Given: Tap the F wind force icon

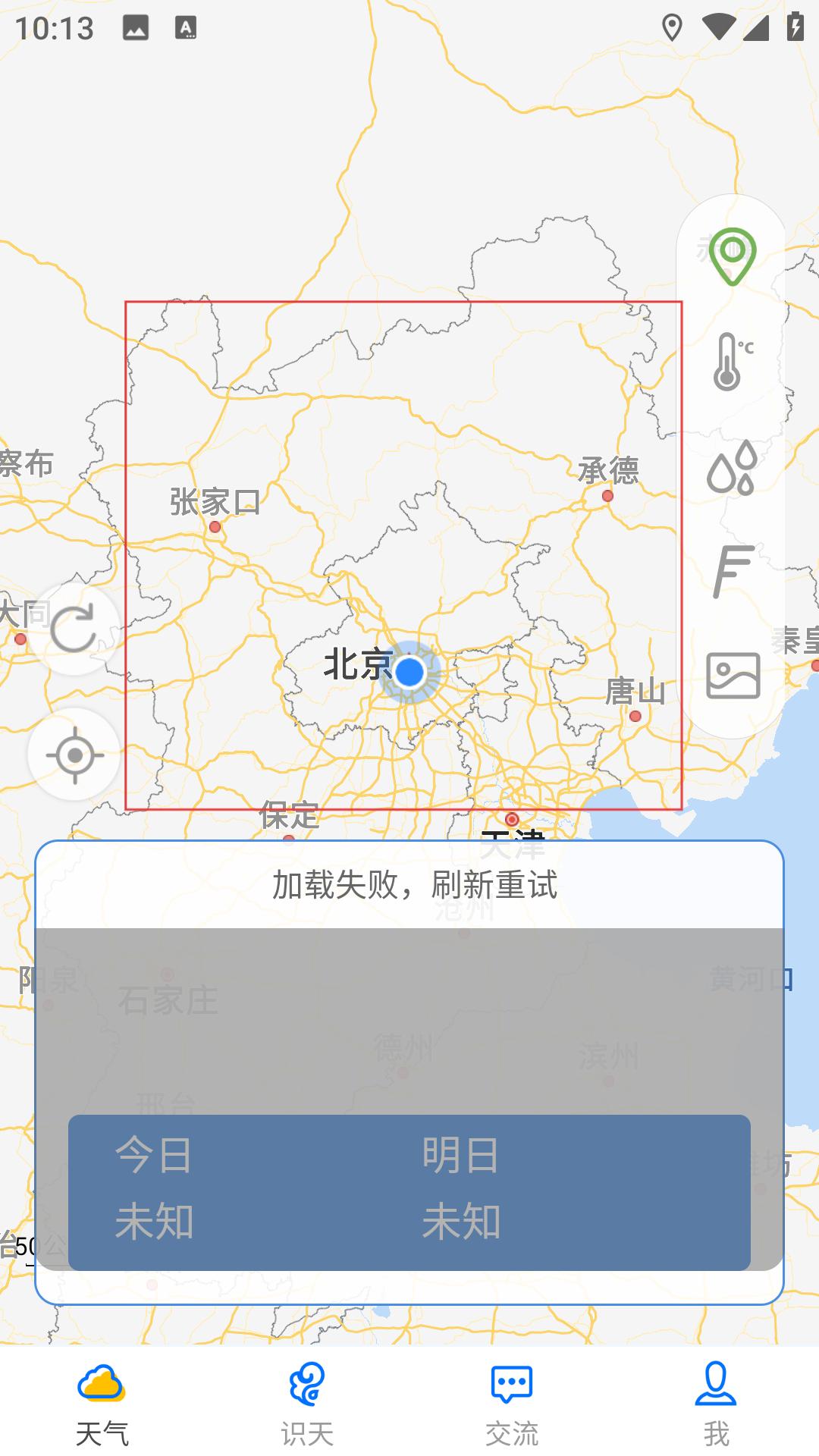Looking at the screenshot, I should tap(732, 571).
